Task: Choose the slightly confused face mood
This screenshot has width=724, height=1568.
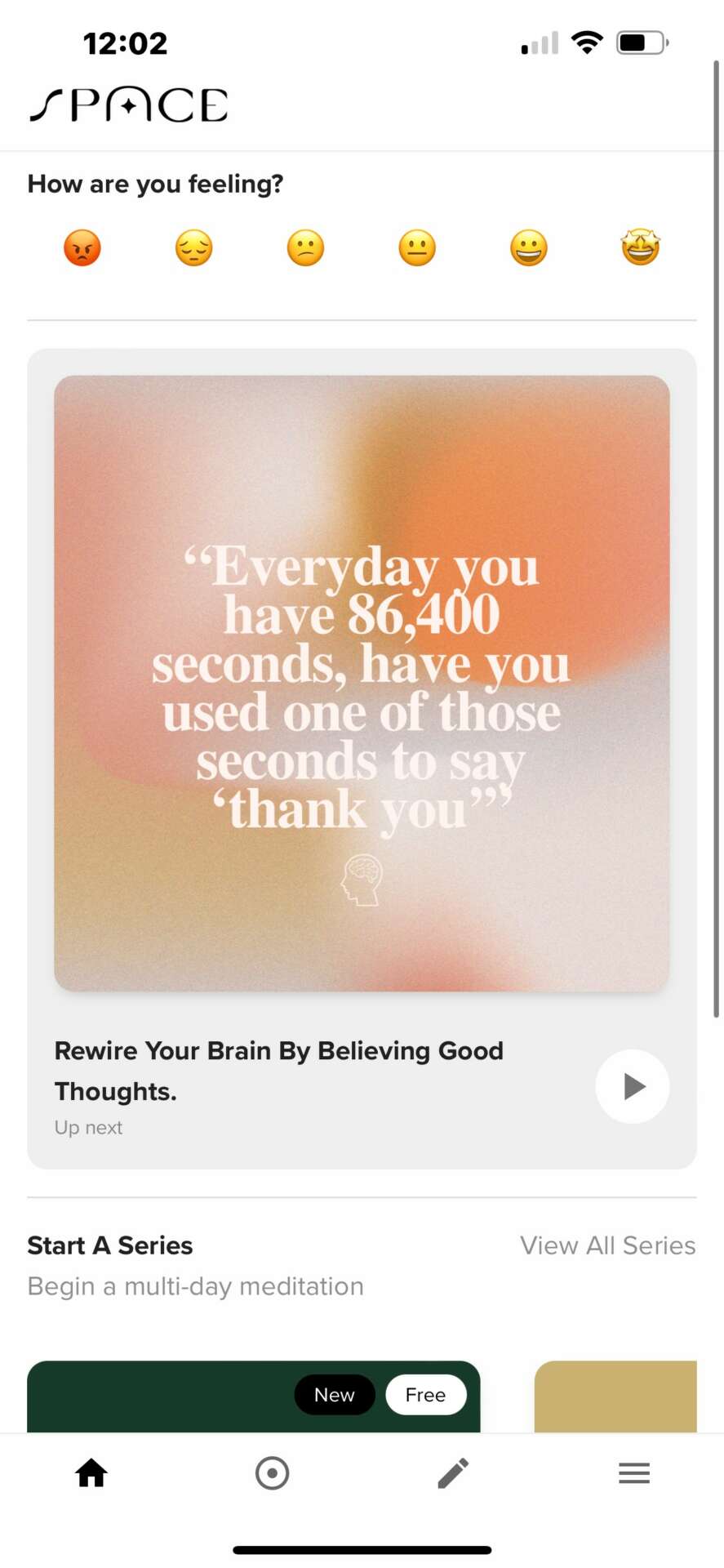Action: click(305, 247)
